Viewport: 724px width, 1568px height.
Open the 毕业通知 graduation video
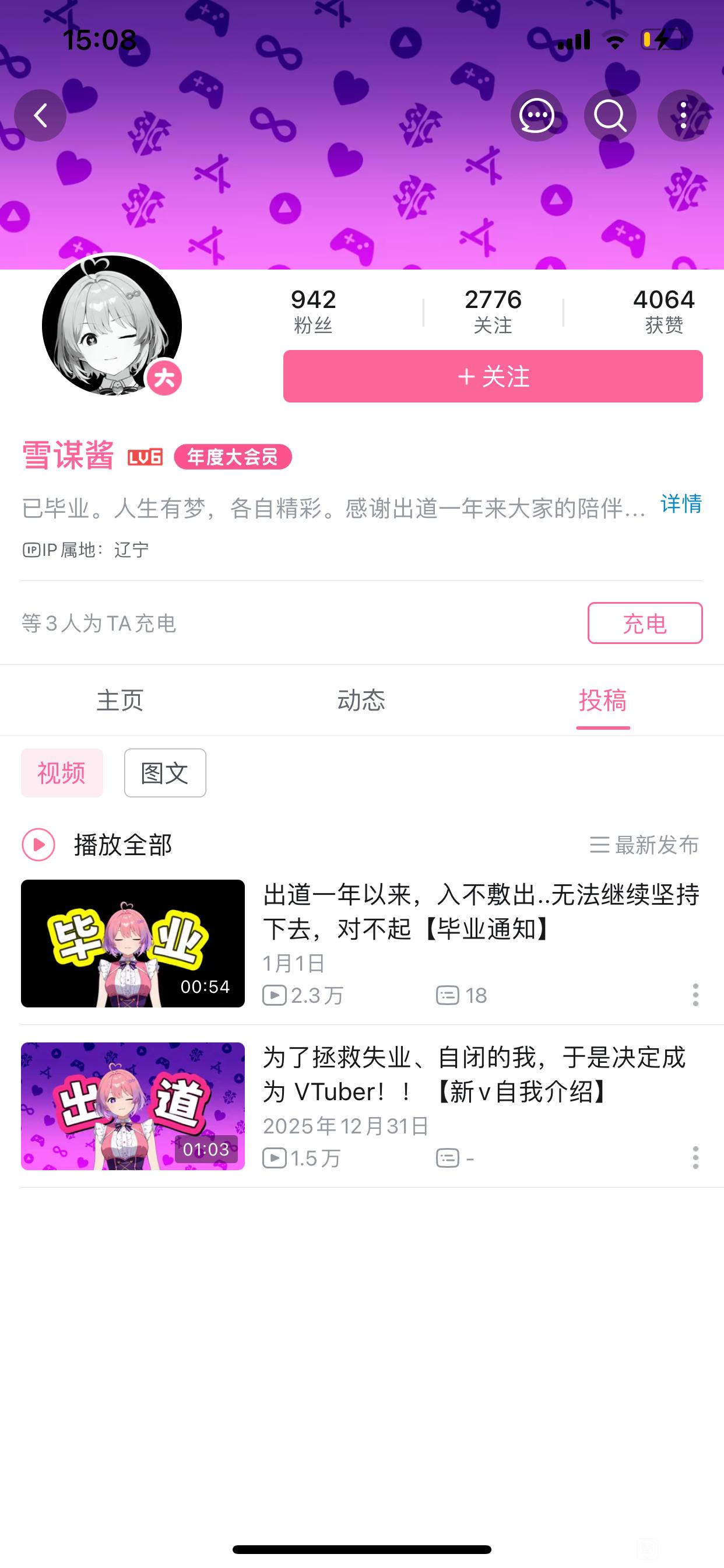pos(481,912)
